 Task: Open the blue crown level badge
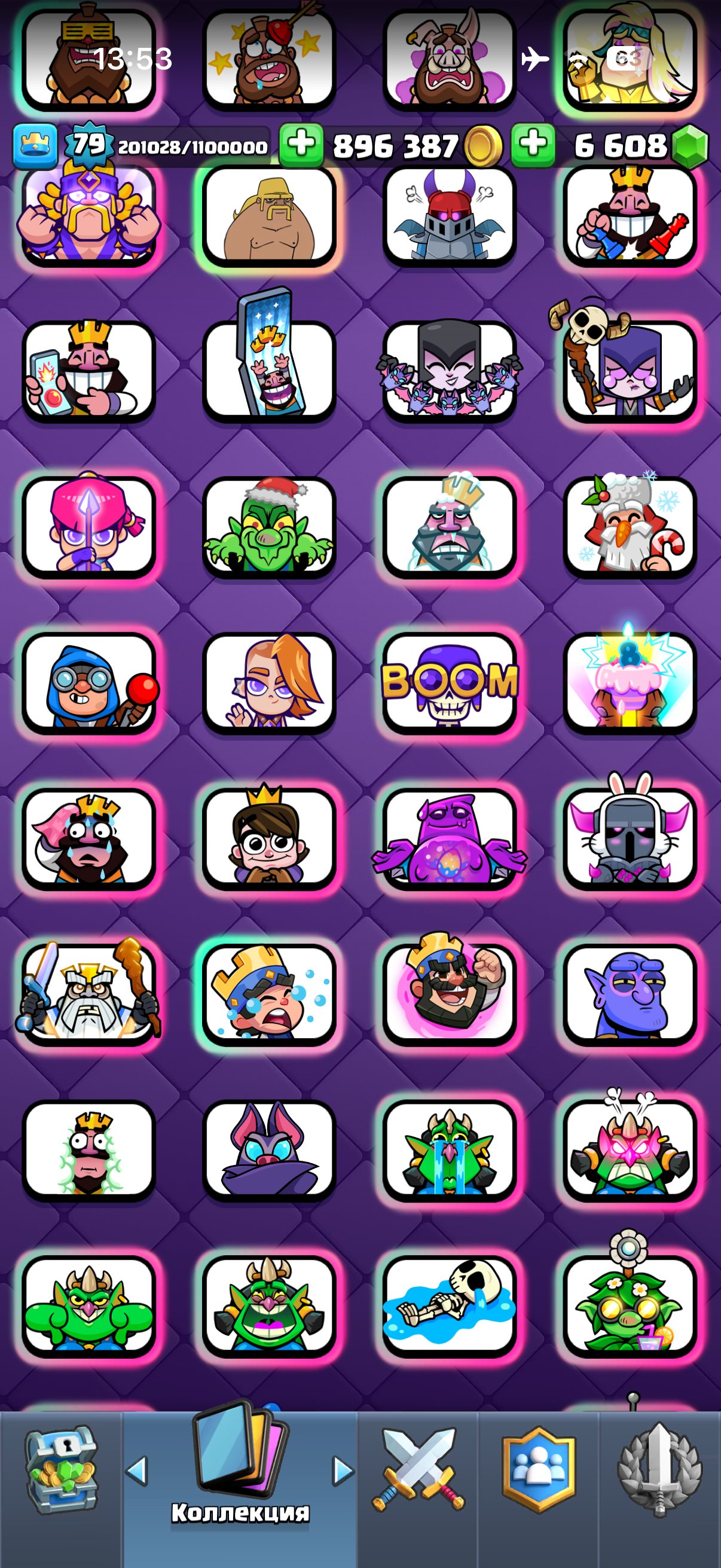tap(35, 145)
